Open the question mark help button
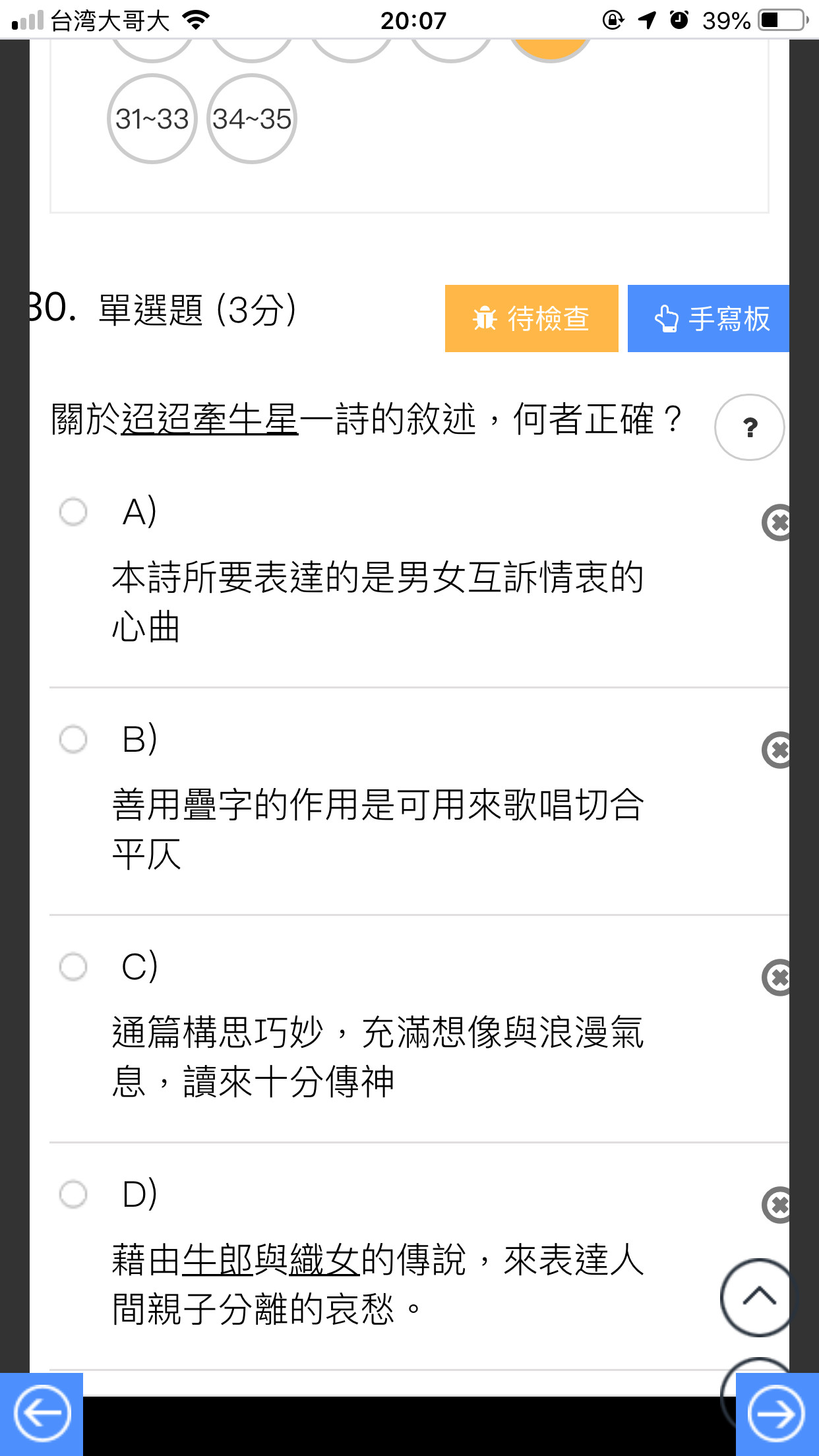The width and height of the screenshot is (819, 1456). point(750,427)
